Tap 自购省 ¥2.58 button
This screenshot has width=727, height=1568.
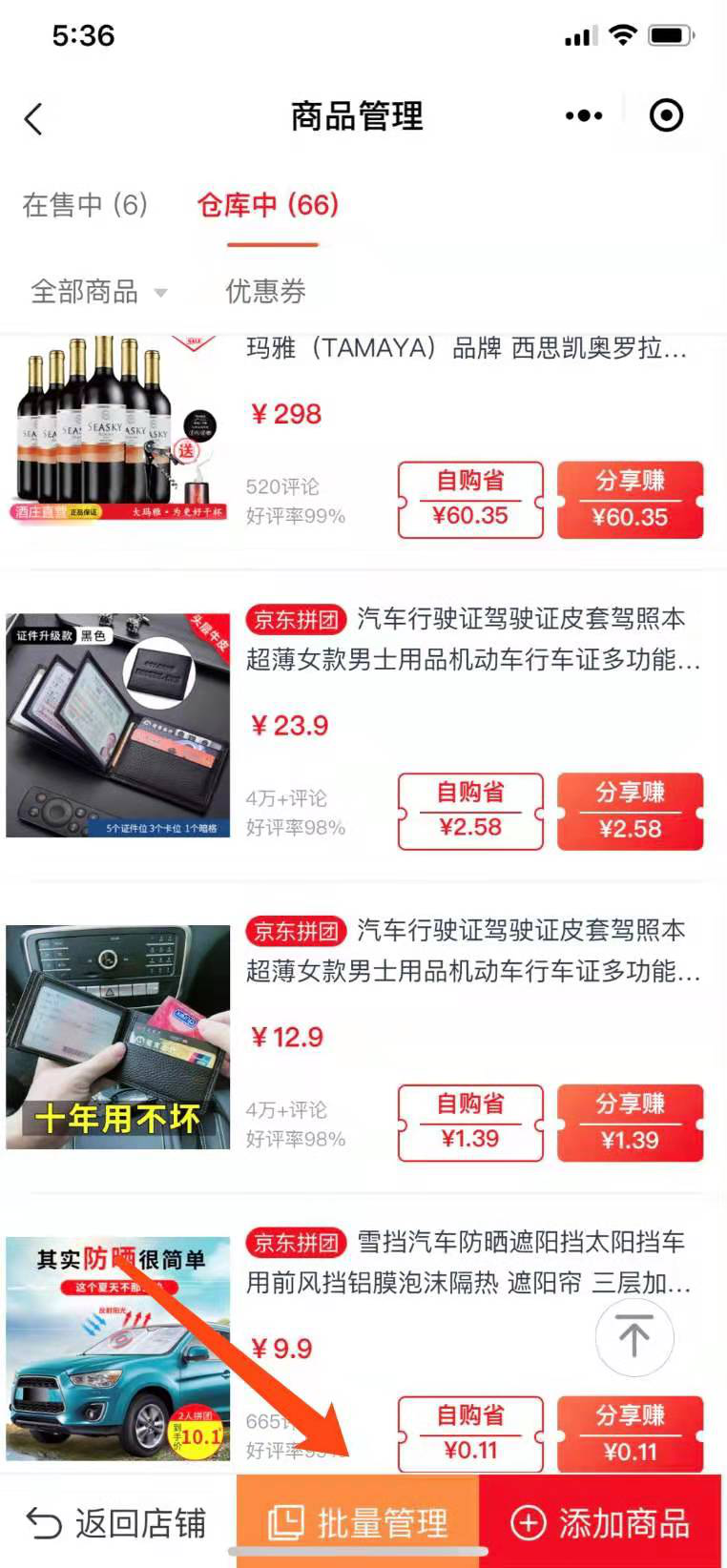[x=470, y=811]
